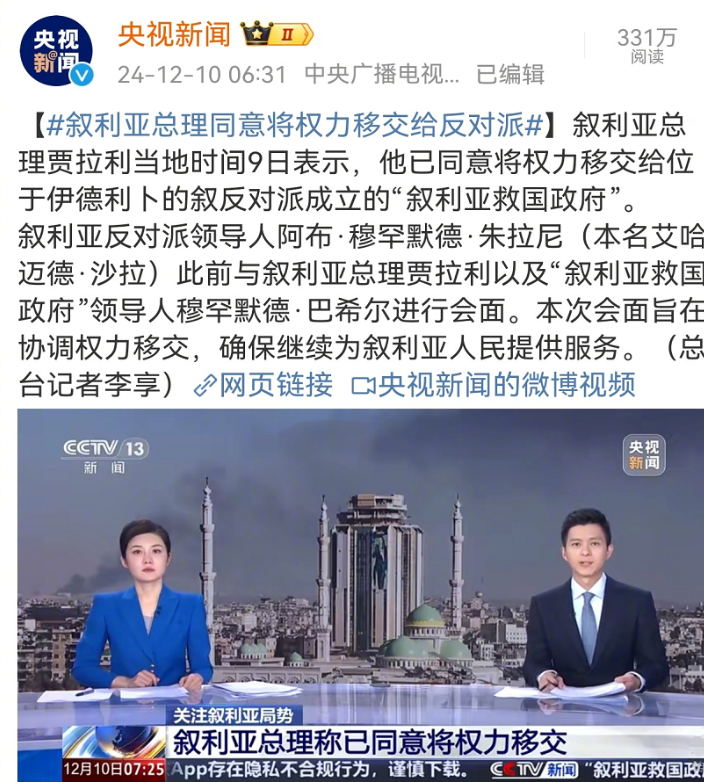This screenshot has height=782, width=704.
Task: Open 央视新闻的微博视频 link
Action: point(493,384)
